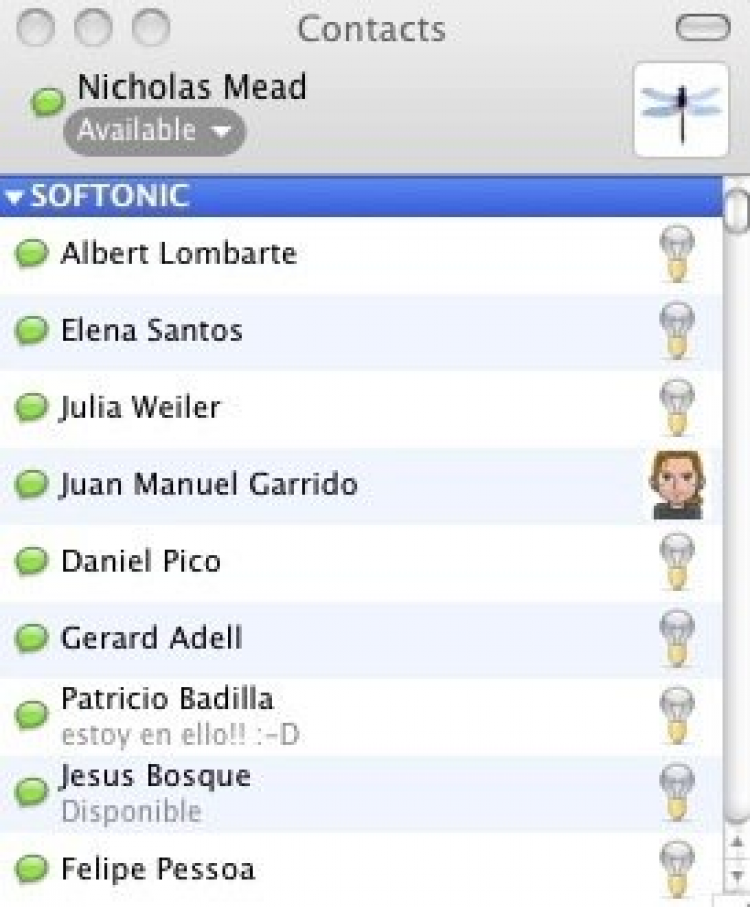Click the scrollbar down arrow
Image resolution: width=750 pixels, height=907 pixels.
tap(737, 875)
